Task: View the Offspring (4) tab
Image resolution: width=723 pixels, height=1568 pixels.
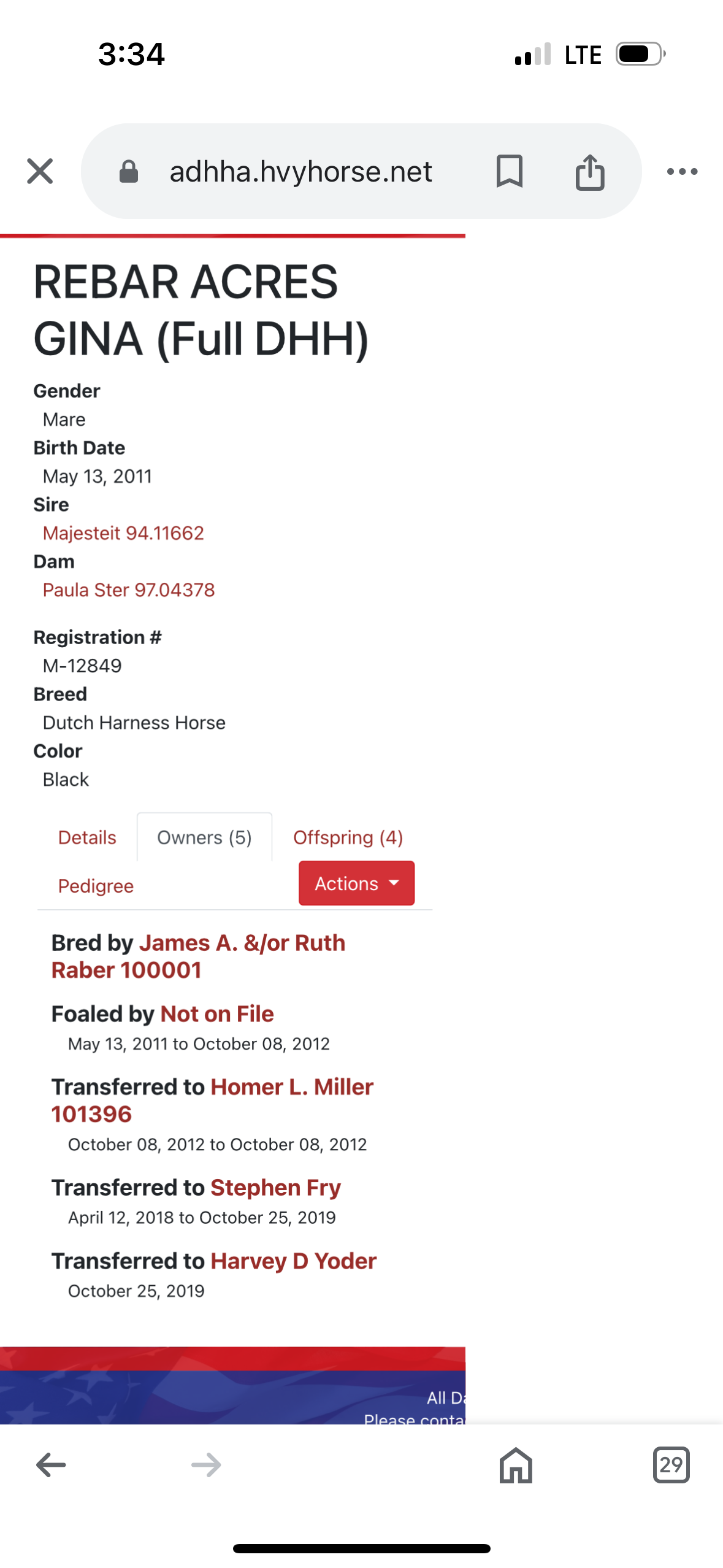Action: [x=348, y=837]
